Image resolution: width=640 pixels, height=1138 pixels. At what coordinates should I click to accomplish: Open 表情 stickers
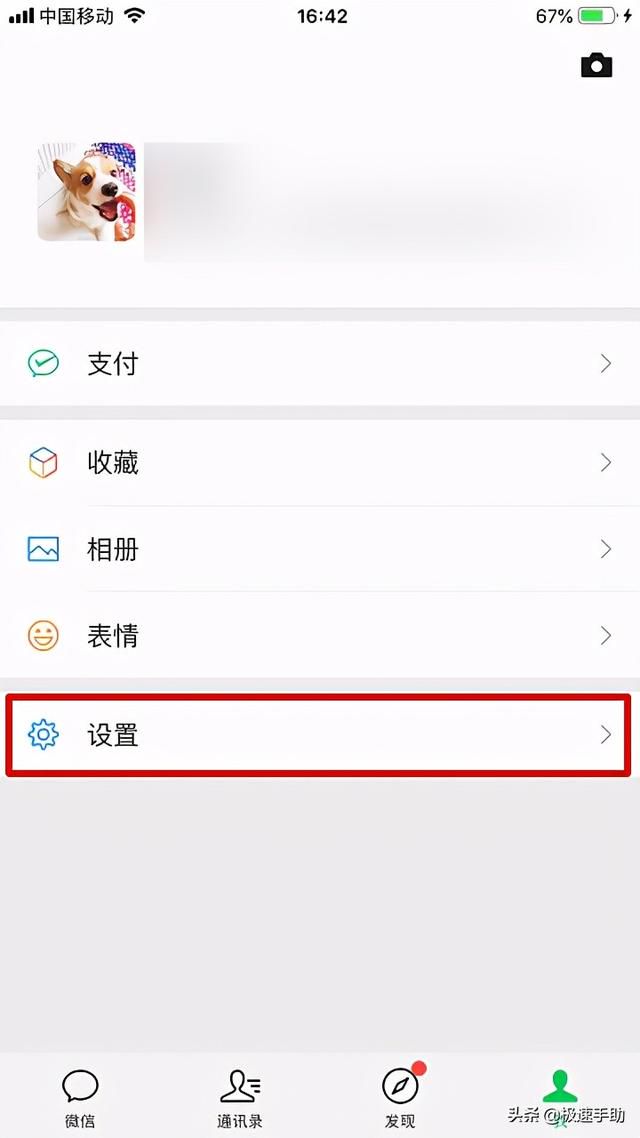320,636
